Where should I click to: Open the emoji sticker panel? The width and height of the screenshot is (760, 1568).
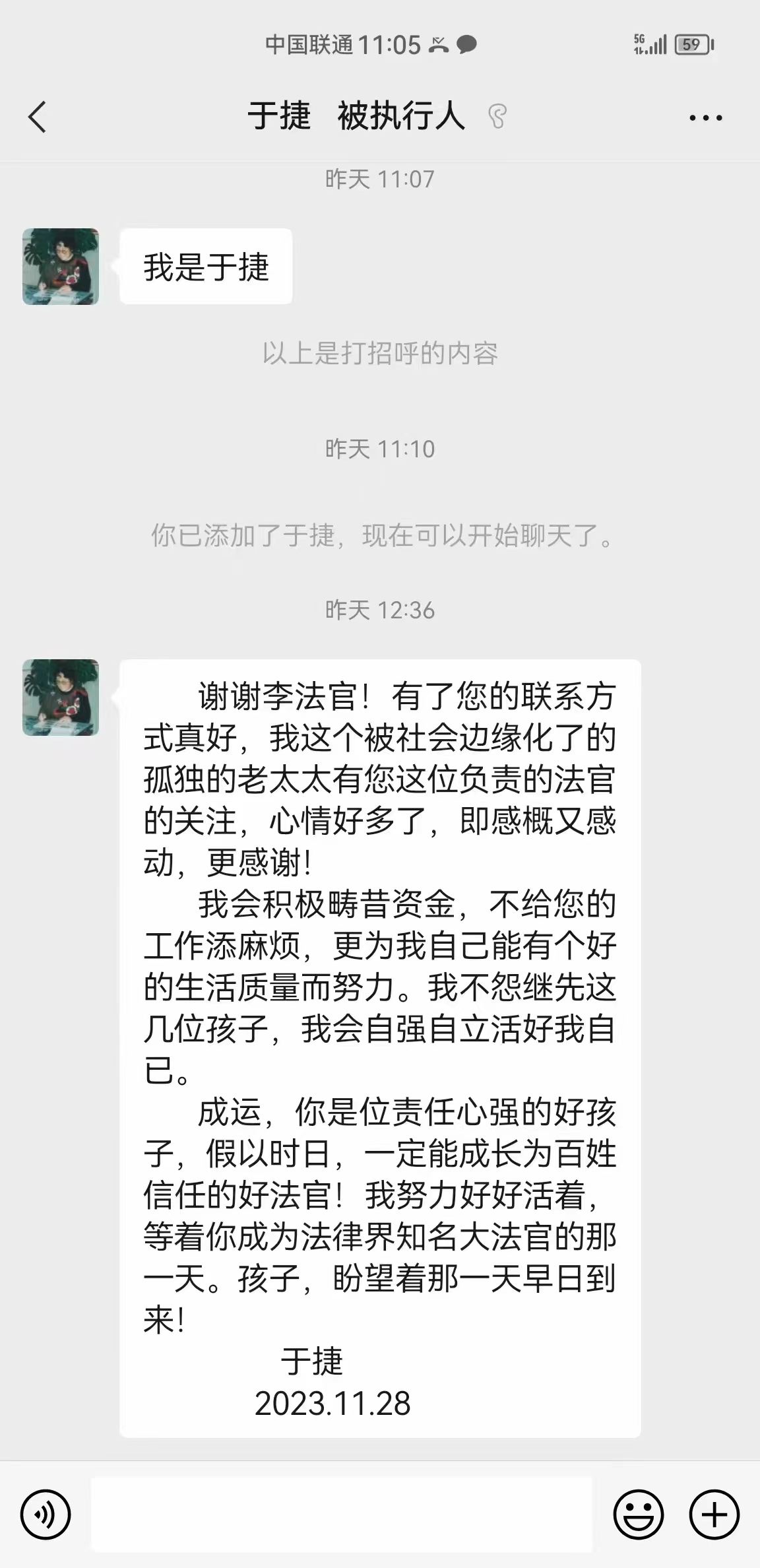[x=638, y=1514]
